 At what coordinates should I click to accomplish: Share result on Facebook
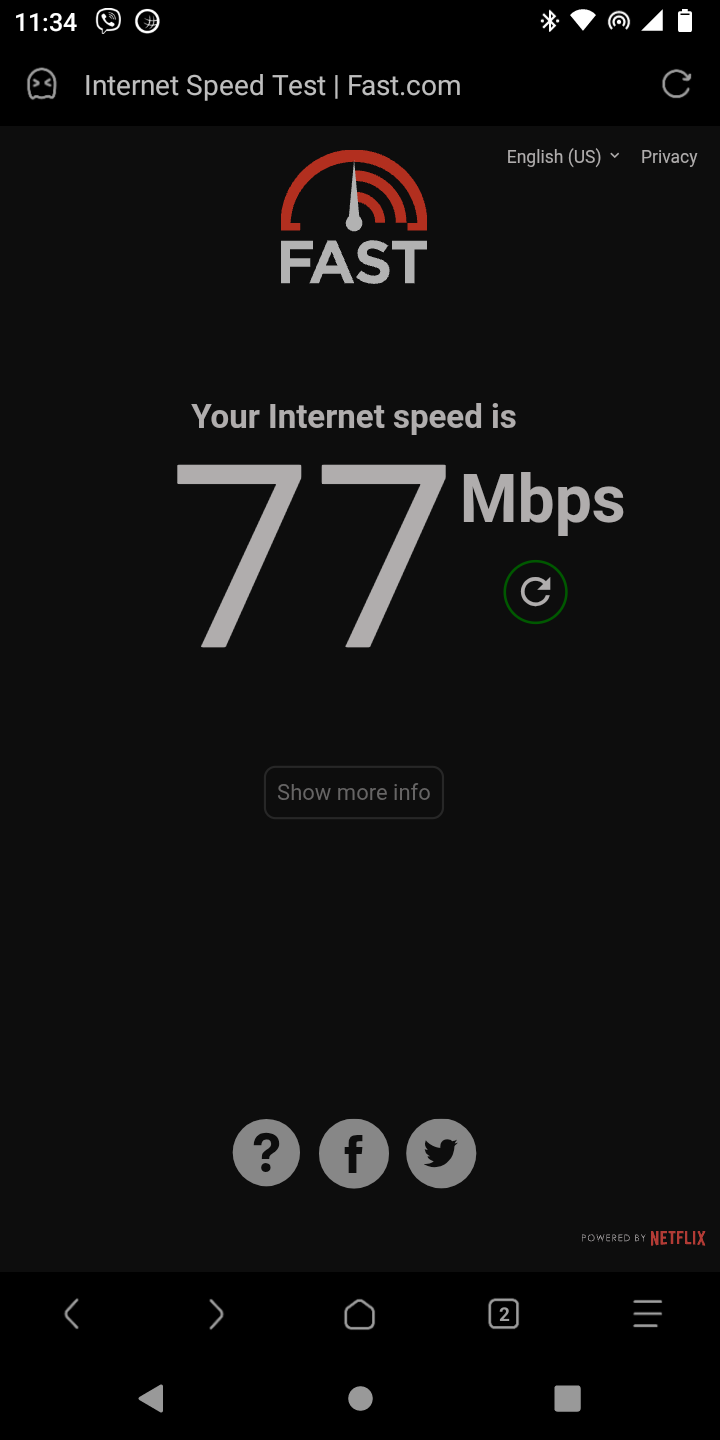(x=353, y=1153)
